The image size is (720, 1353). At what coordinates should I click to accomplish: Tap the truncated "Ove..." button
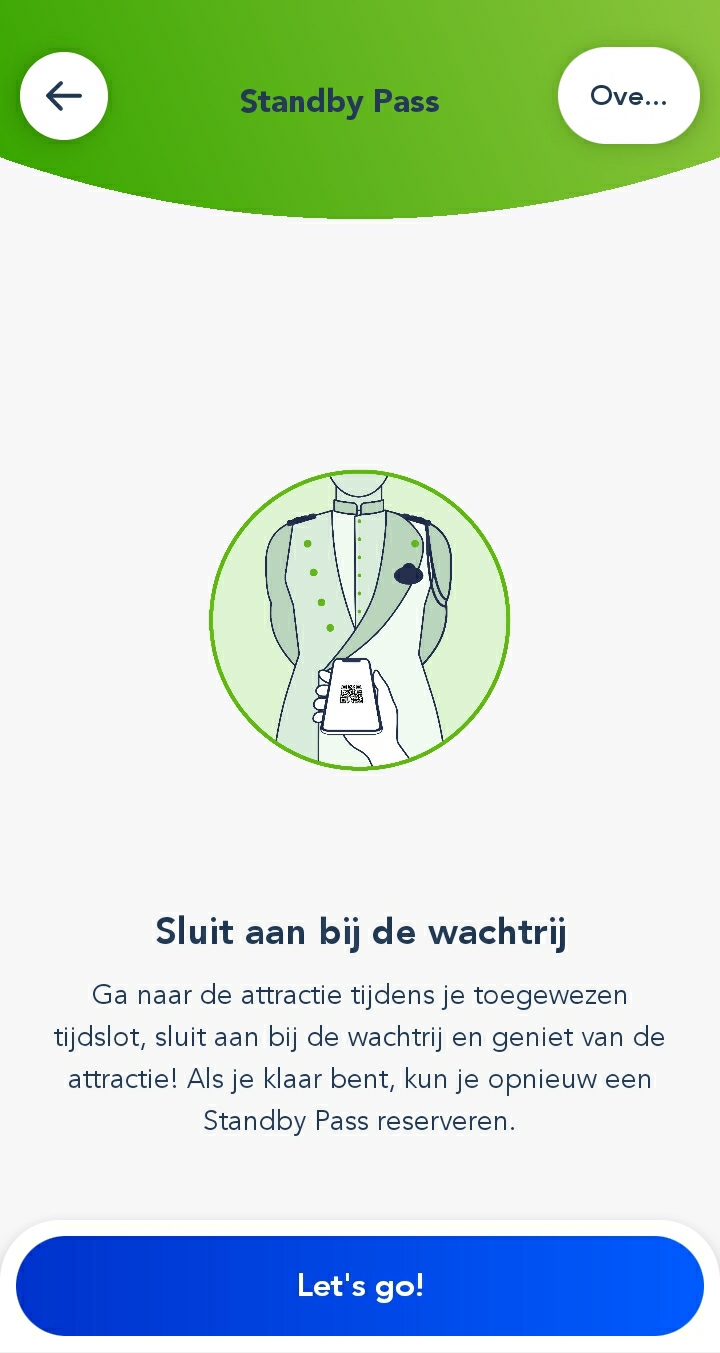click(x=628, y=96)
